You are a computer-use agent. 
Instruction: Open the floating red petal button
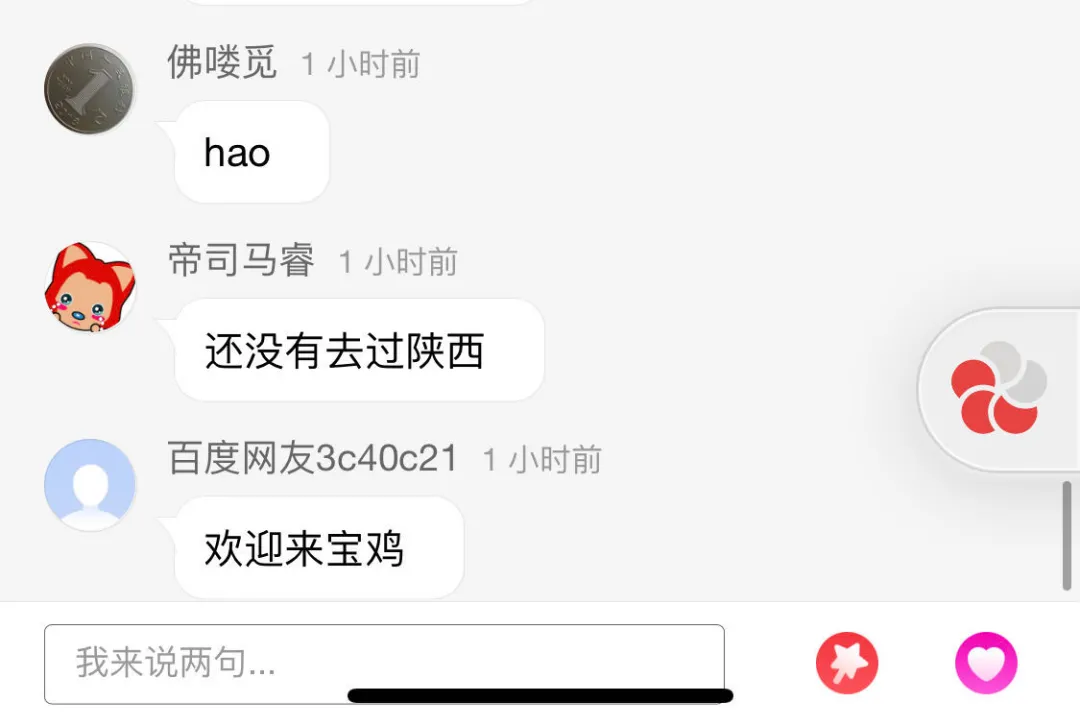coord(998,389)
